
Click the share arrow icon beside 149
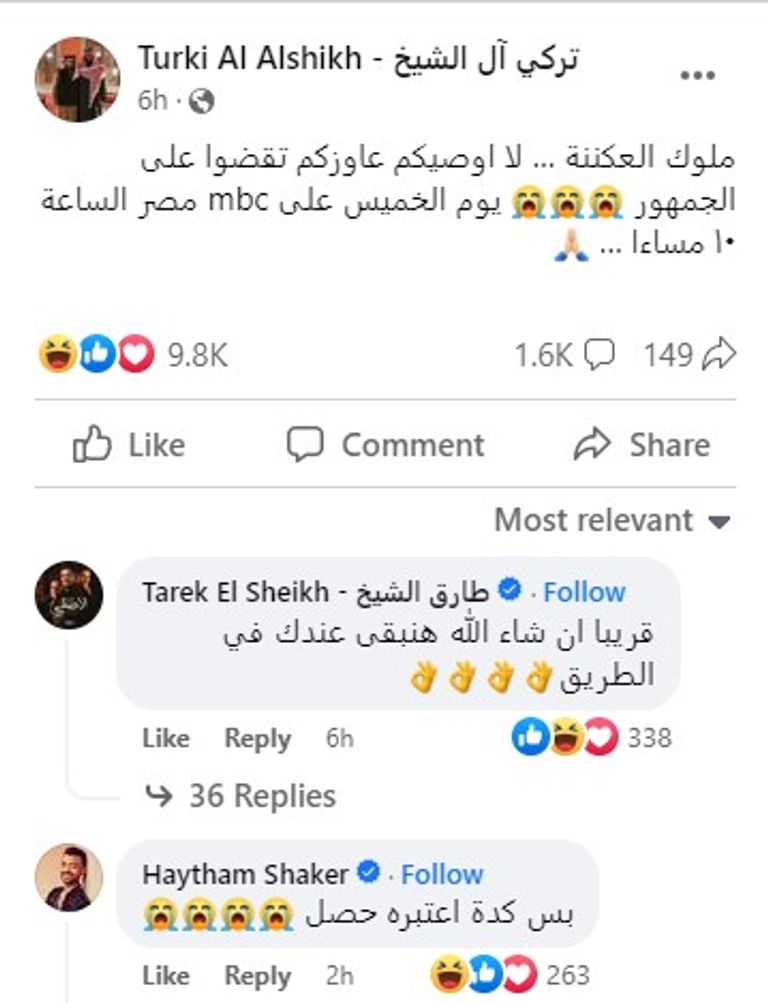point(719,350)
